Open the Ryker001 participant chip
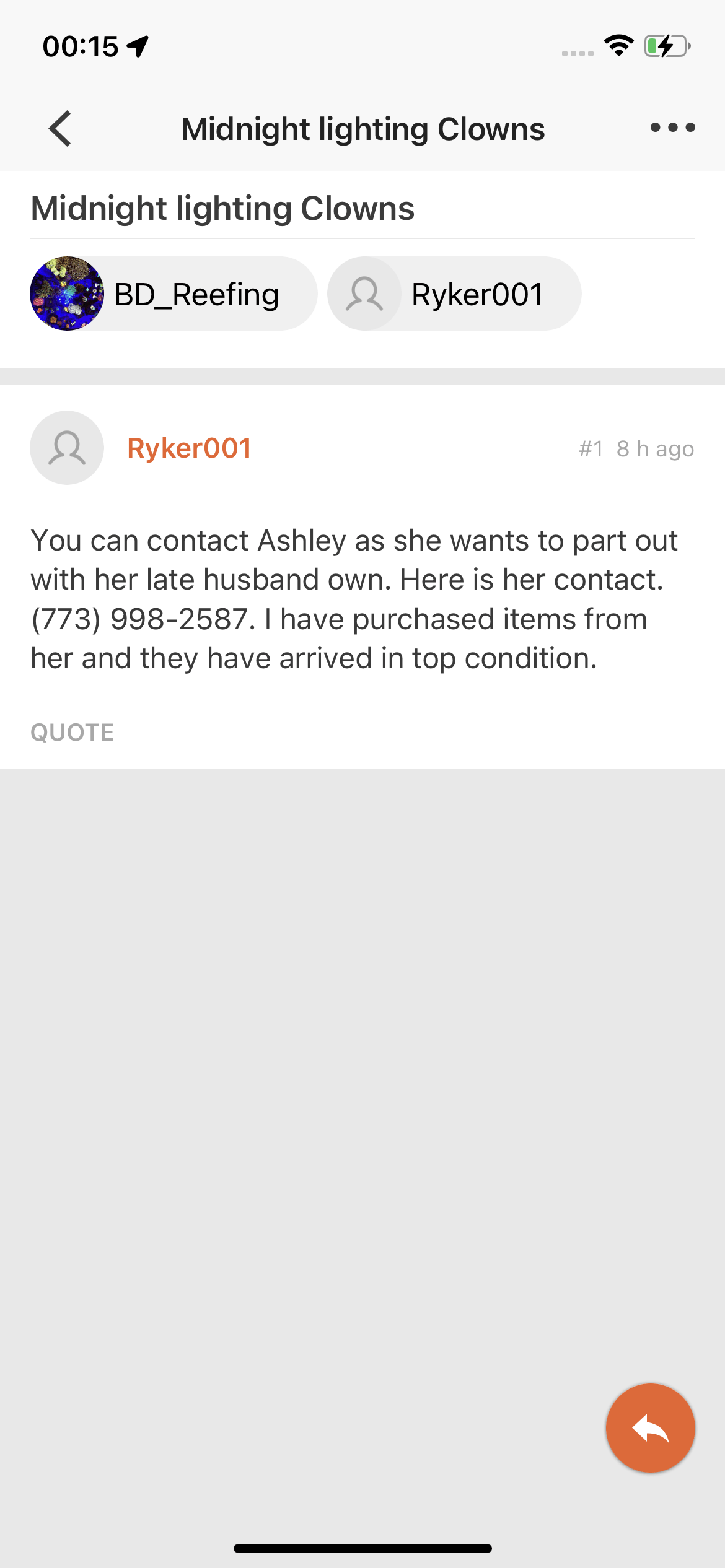The image size is (725, 1568). point(454,294)
